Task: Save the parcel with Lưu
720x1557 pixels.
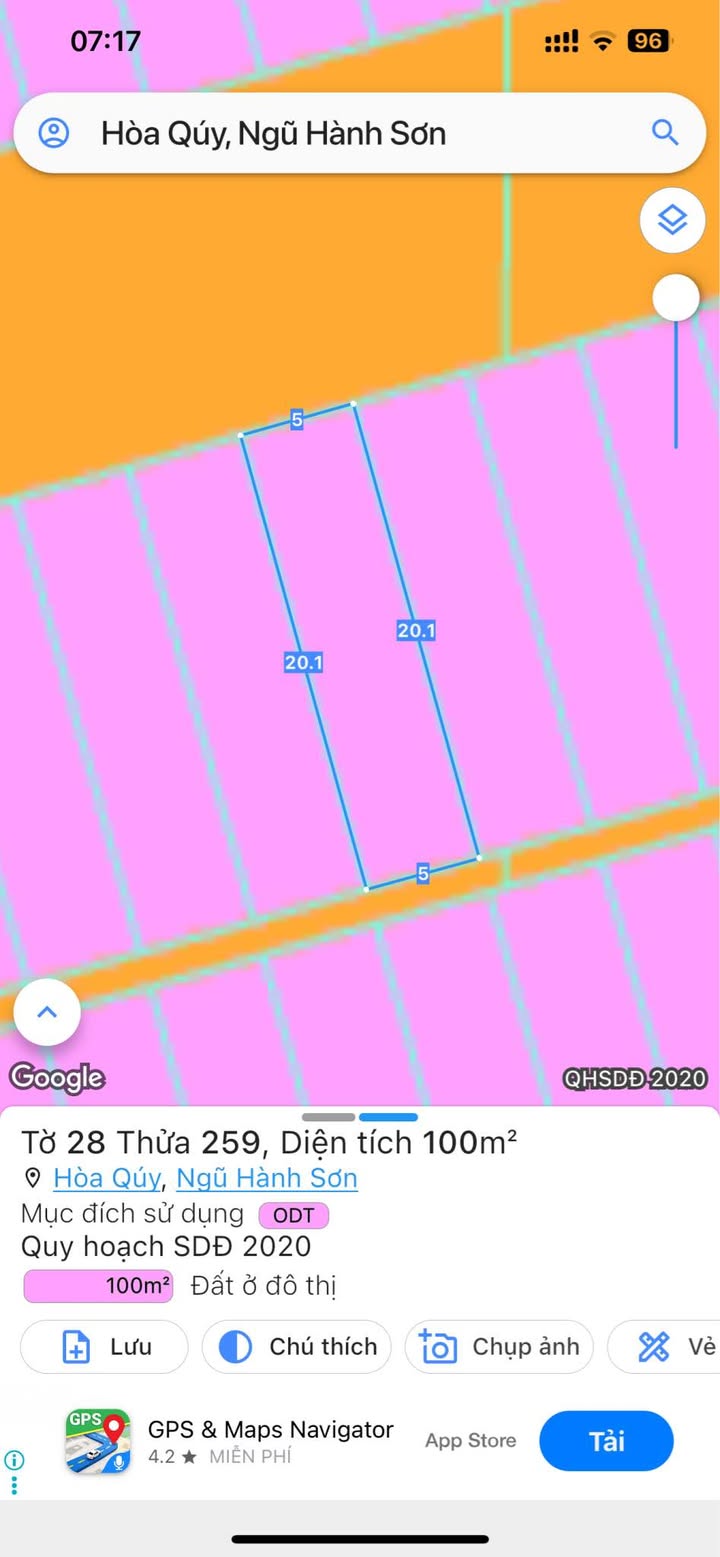Action: coord(104,1347)
